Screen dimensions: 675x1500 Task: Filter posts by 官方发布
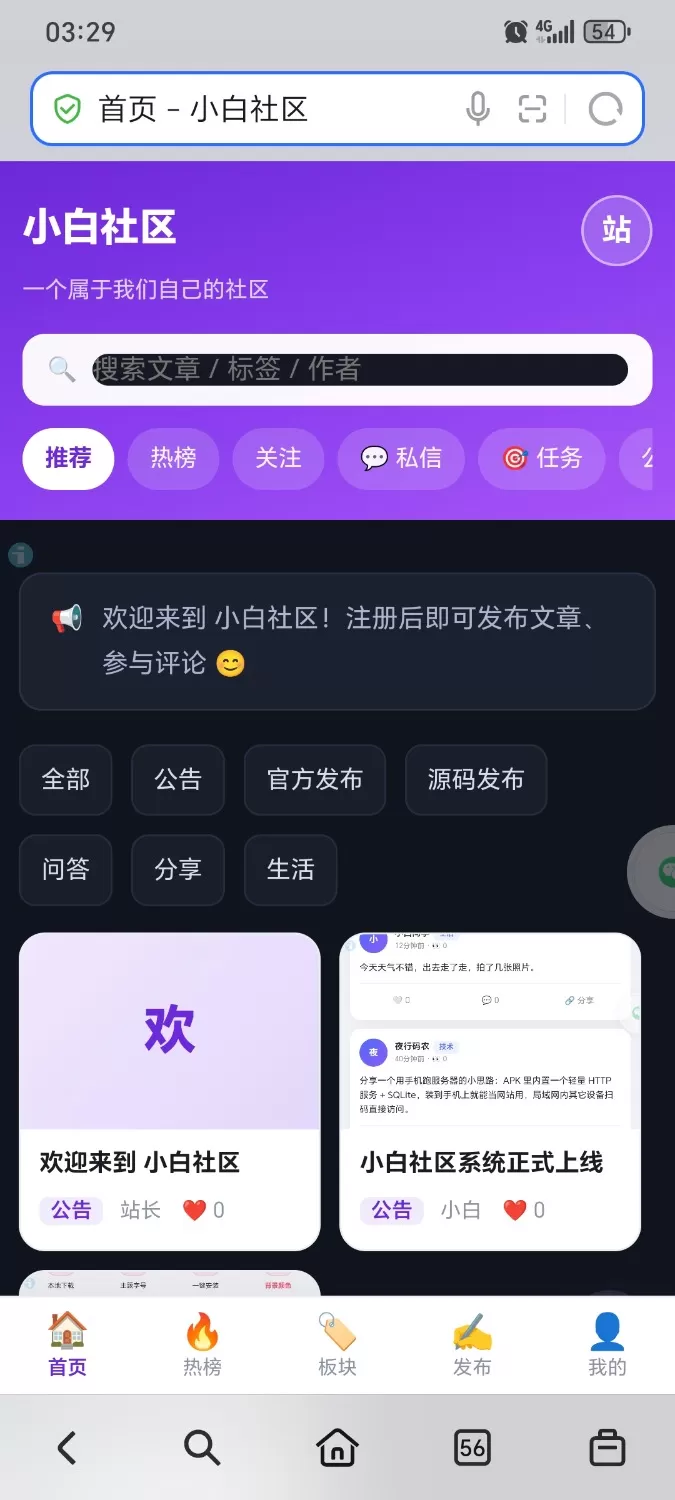coord(315,780)
